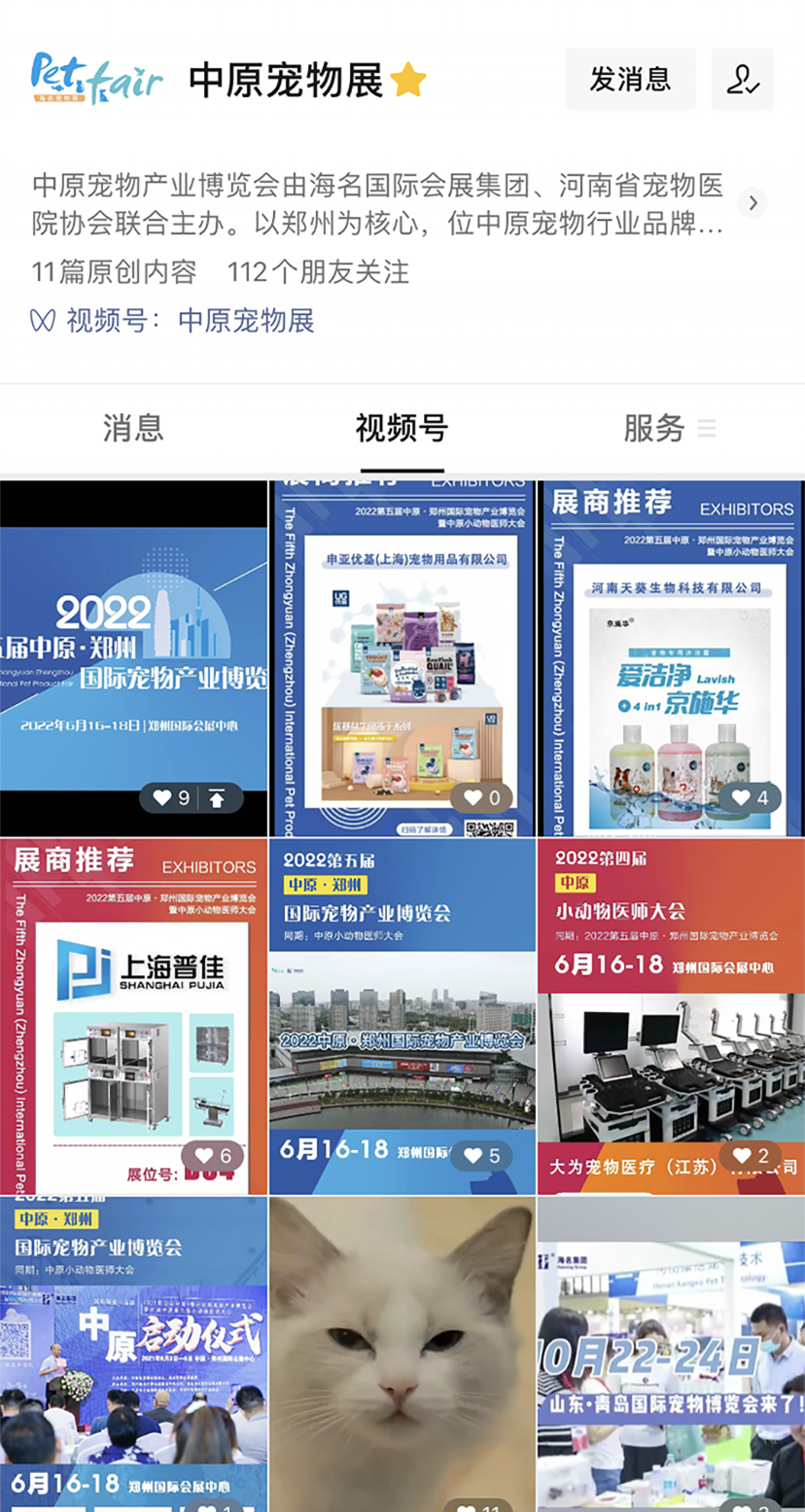Open the aerial city view expo video

402,1016
